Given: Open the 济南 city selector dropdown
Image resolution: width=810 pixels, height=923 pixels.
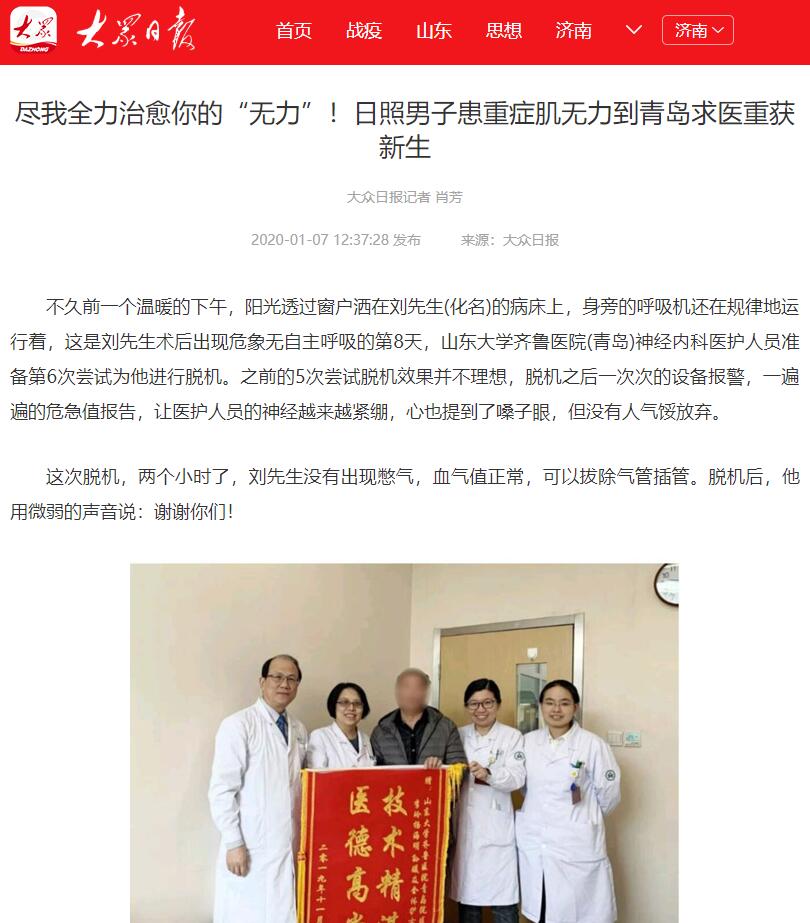Looking at the screenshot, I should tap(698, 31).
